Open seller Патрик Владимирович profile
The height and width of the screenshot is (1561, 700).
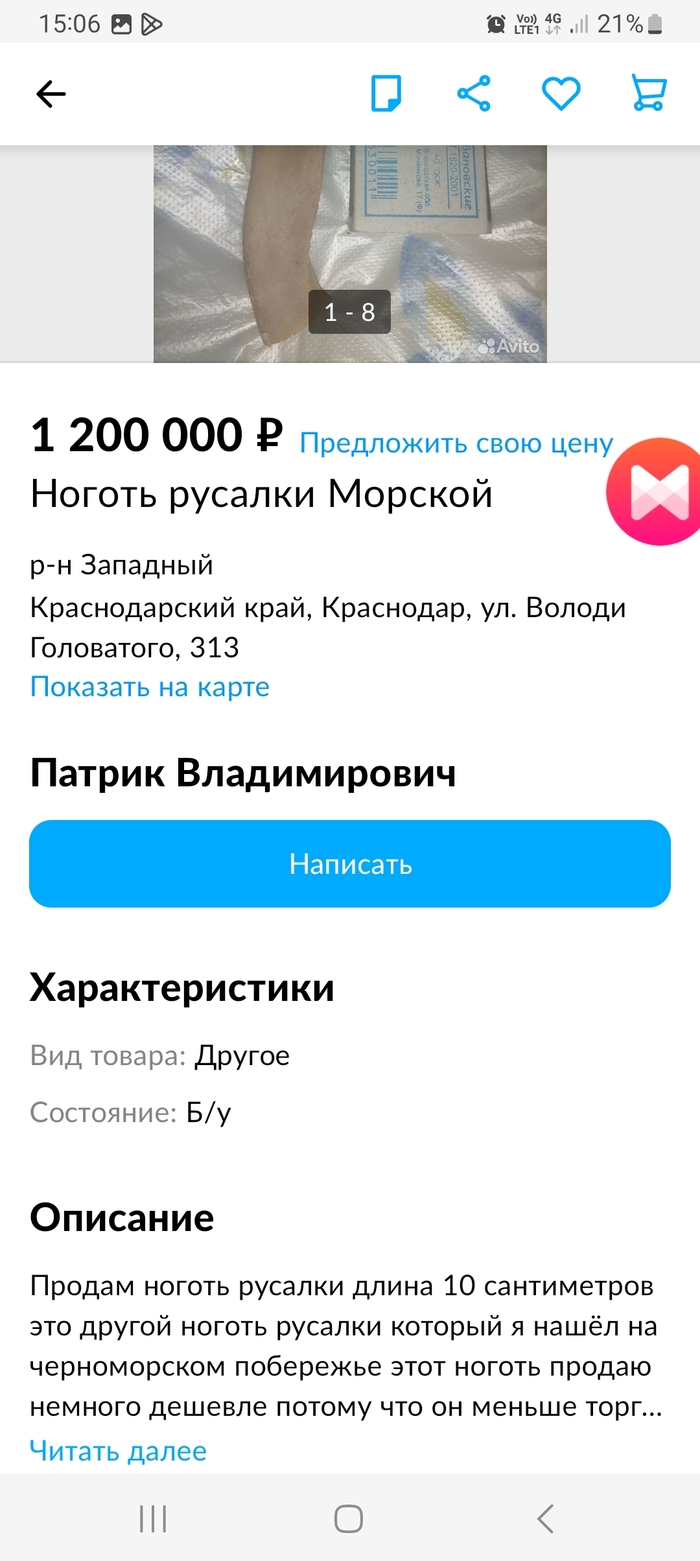[243, 774]
